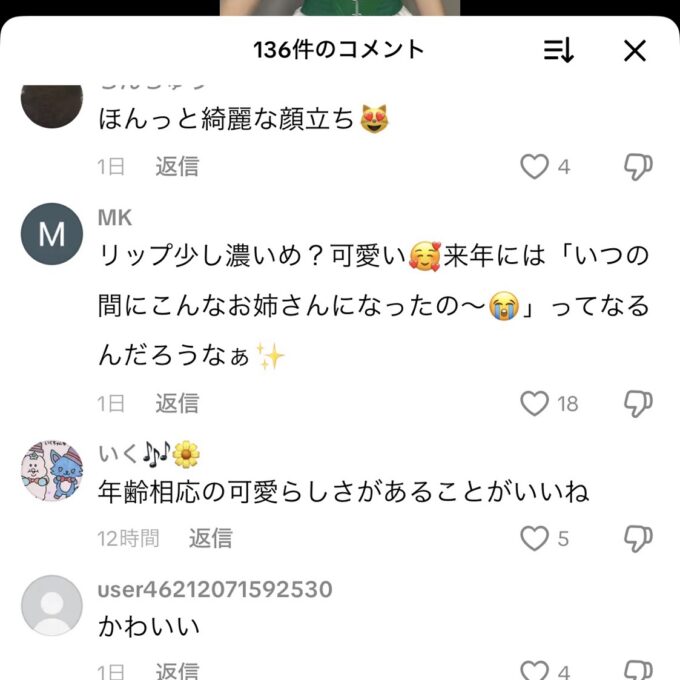Open the comment sort options

(559, 51)
